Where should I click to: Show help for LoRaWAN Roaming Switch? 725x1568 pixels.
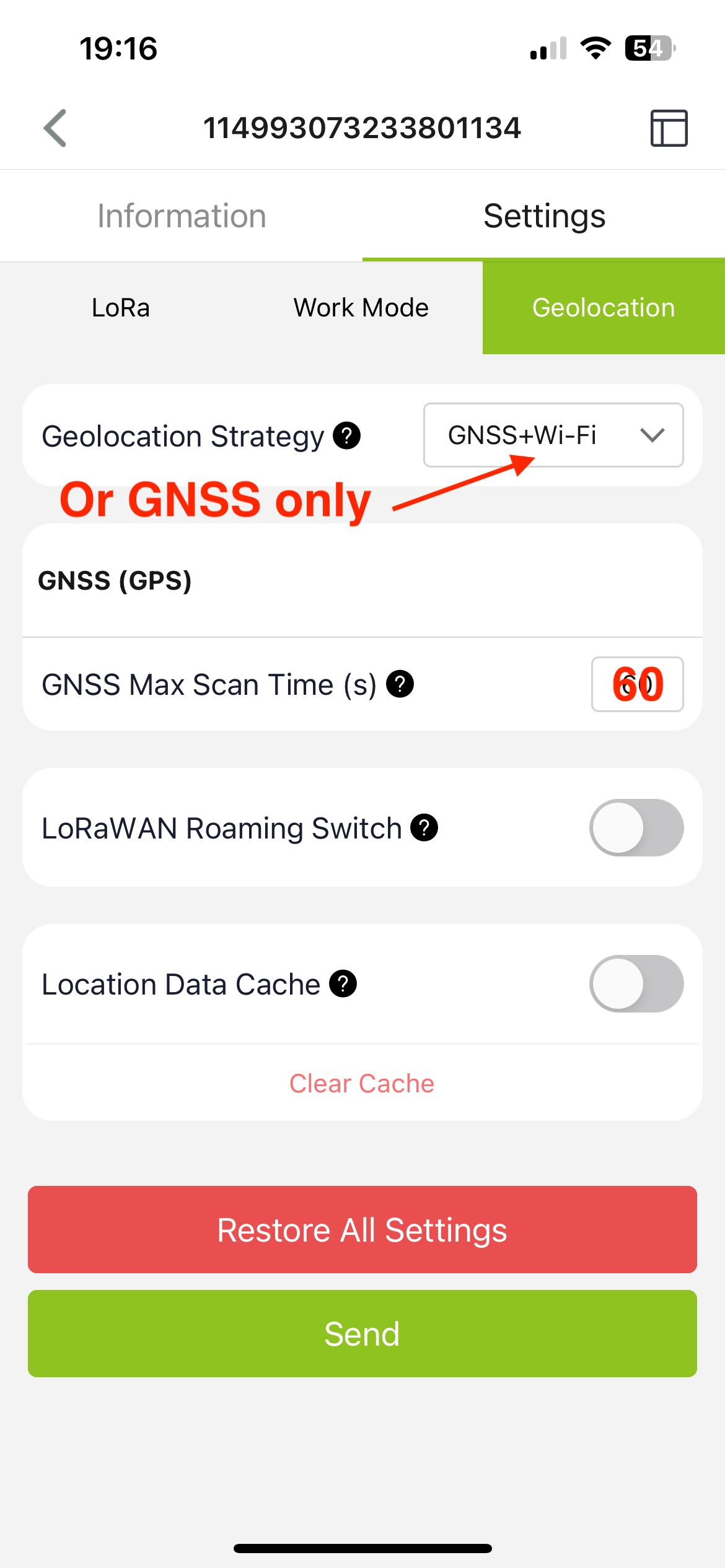tap(424, 828)
